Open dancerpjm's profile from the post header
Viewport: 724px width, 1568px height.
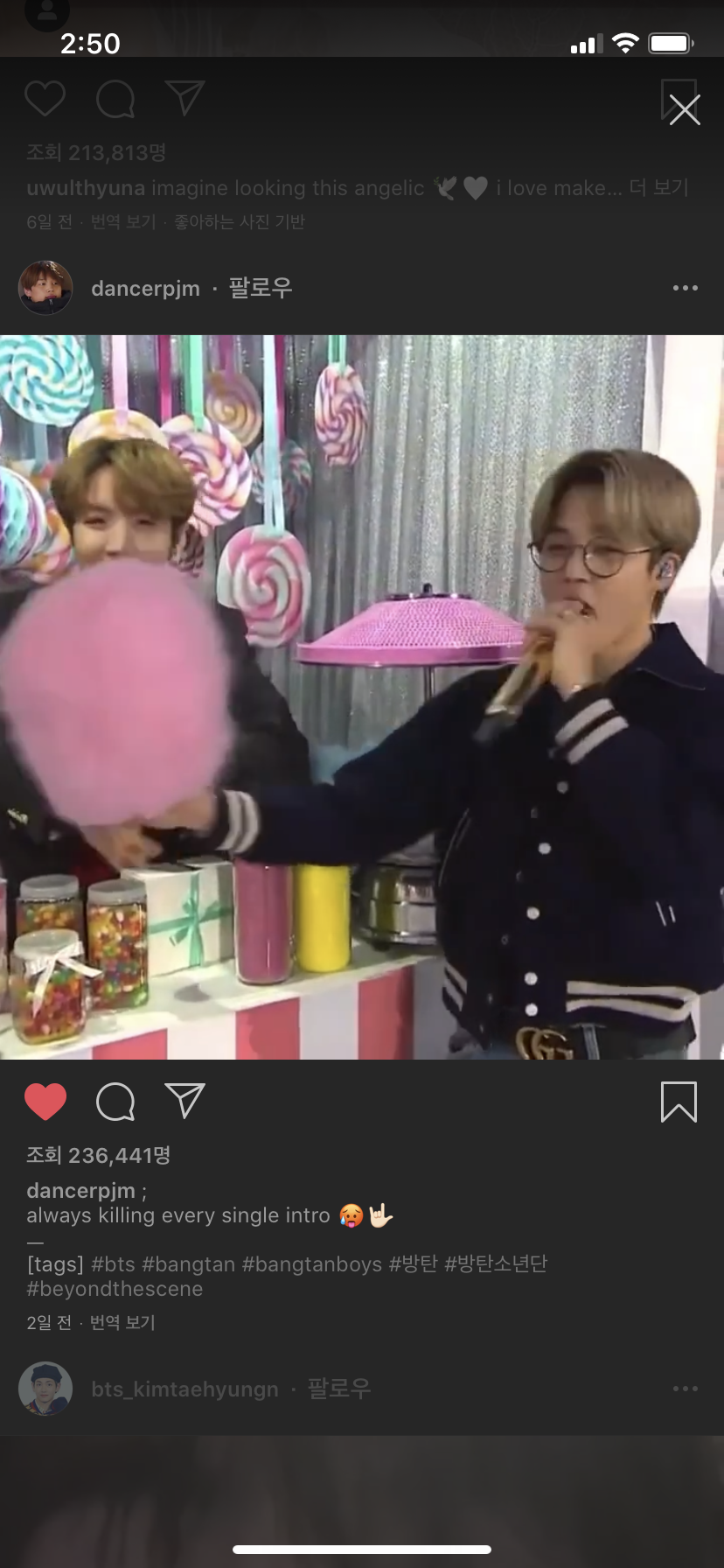pyautogui.click(x=145, y=288)
